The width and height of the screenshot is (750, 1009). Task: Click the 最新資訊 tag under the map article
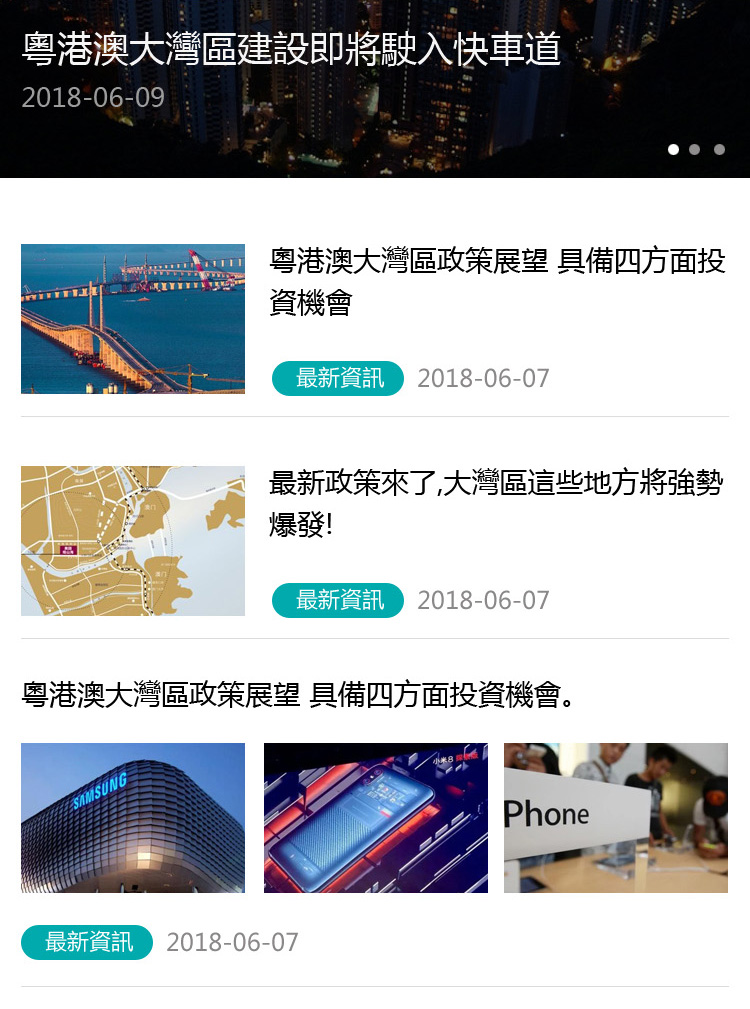pyautogui.click(x=337, y=600)
